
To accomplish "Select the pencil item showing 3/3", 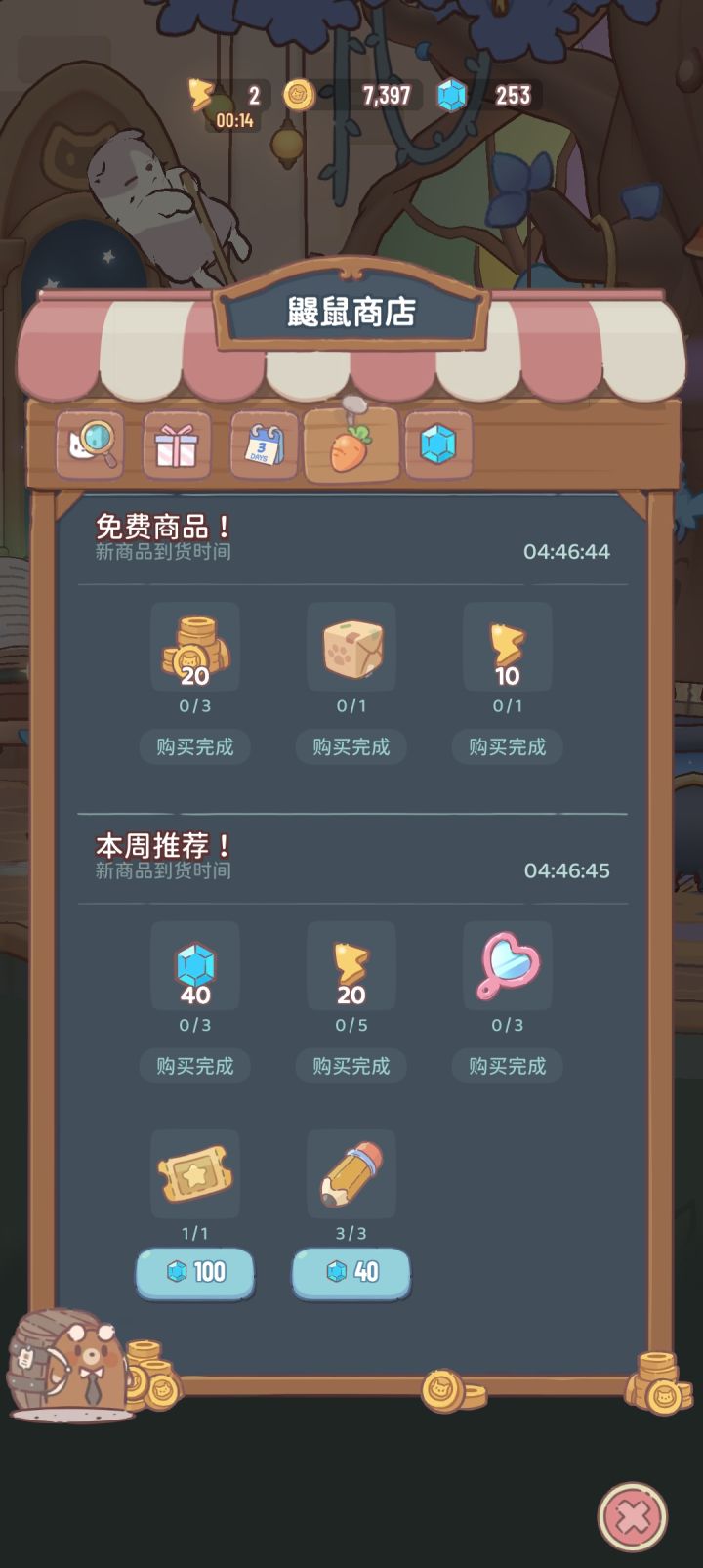I will (x=351, y=1173).
